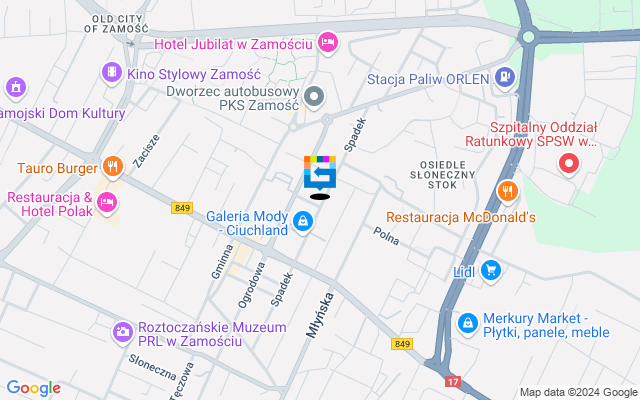The width and height of the screenshot is (640, 400).
Task: Select the colorful custom location marker
Action: (x=320, y=175)
